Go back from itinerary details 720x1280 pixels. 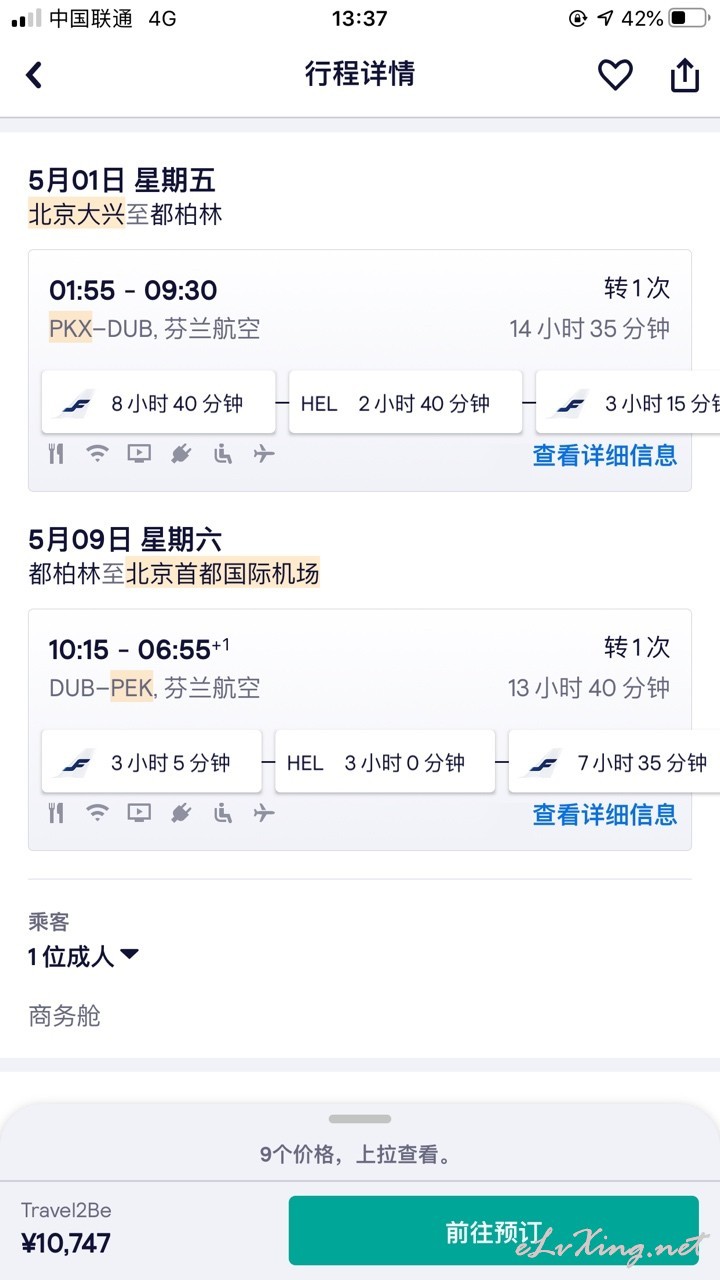coord(34,75)
